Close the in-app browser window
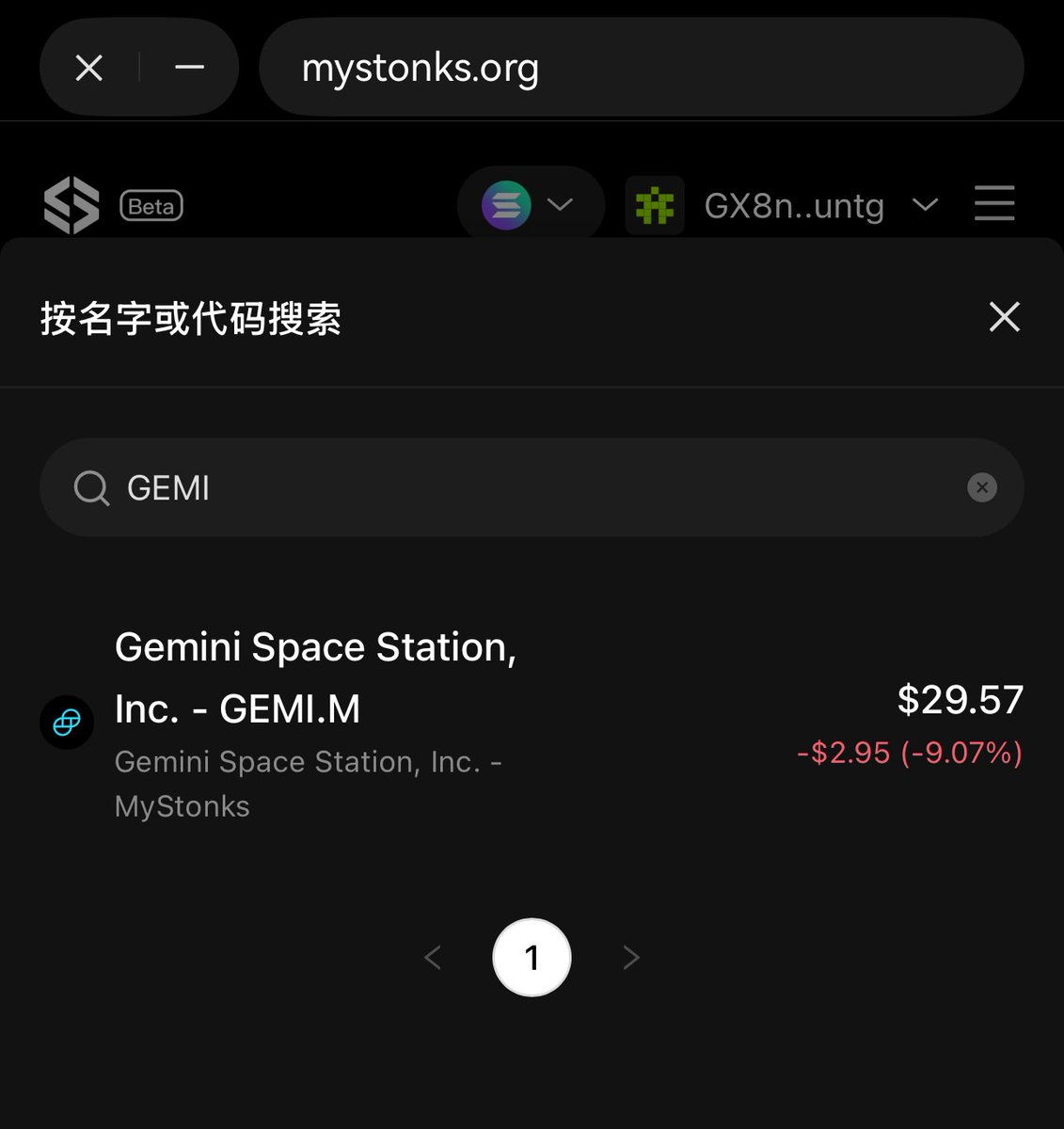Image resolution: width=1064 pixels, height=1129 pixels. pyautogui.click(x=89, y=68)
